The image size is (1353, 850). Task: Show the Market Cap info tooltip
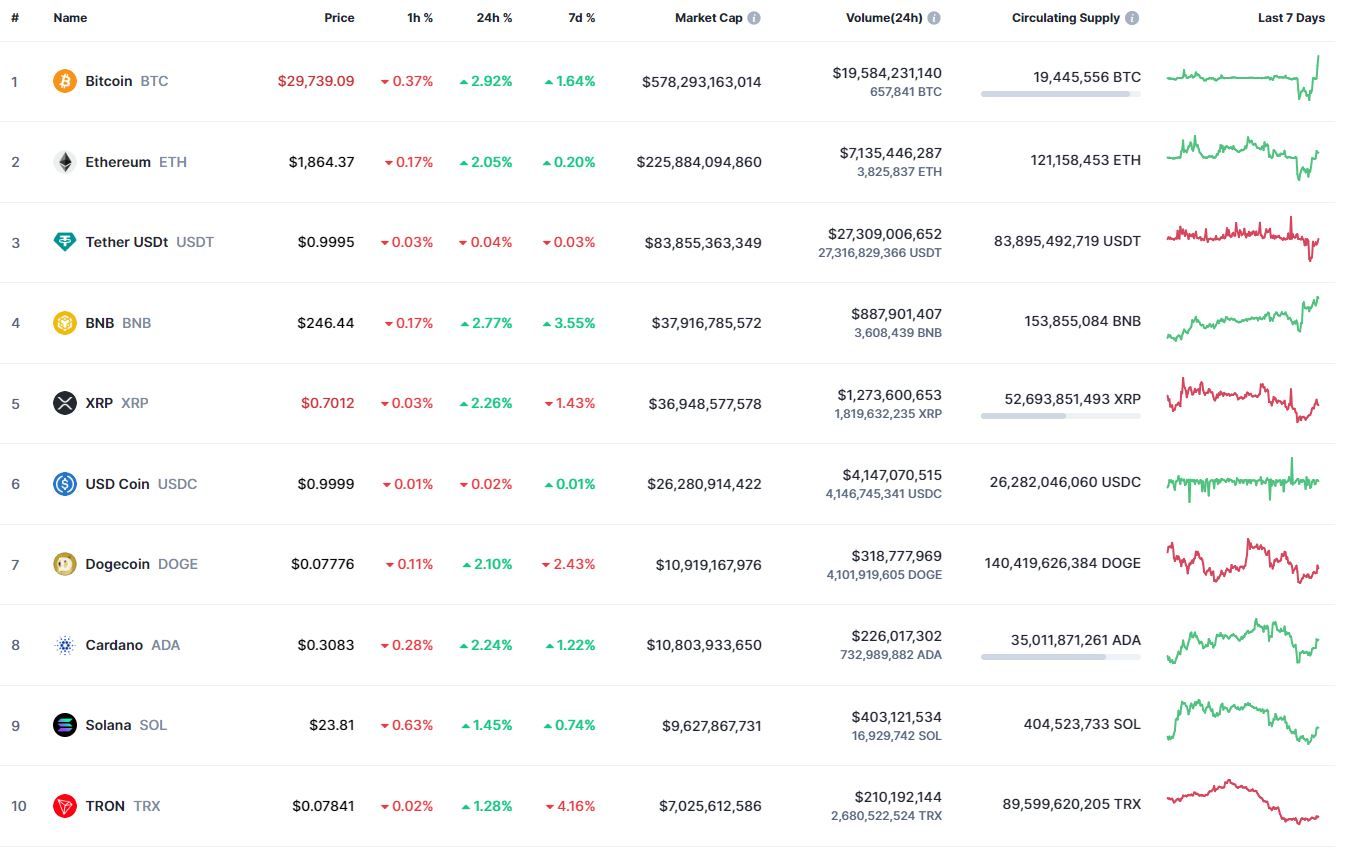tap(754, 18)
